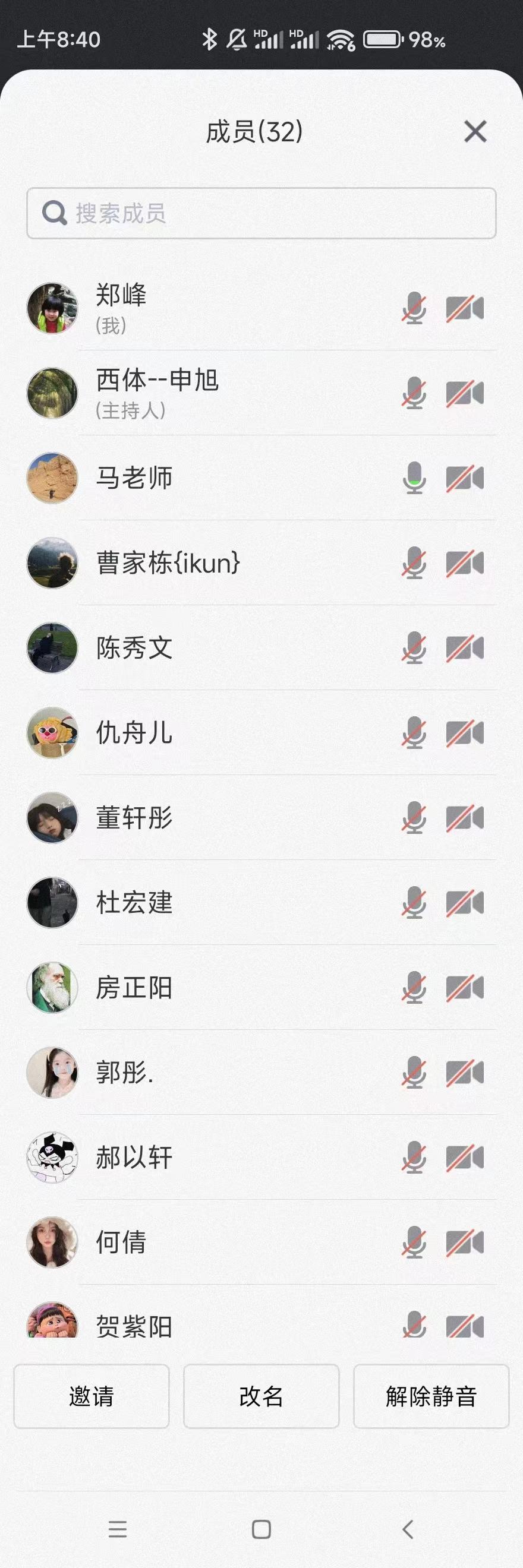Tap the 邀请 button

point(92,1396)
